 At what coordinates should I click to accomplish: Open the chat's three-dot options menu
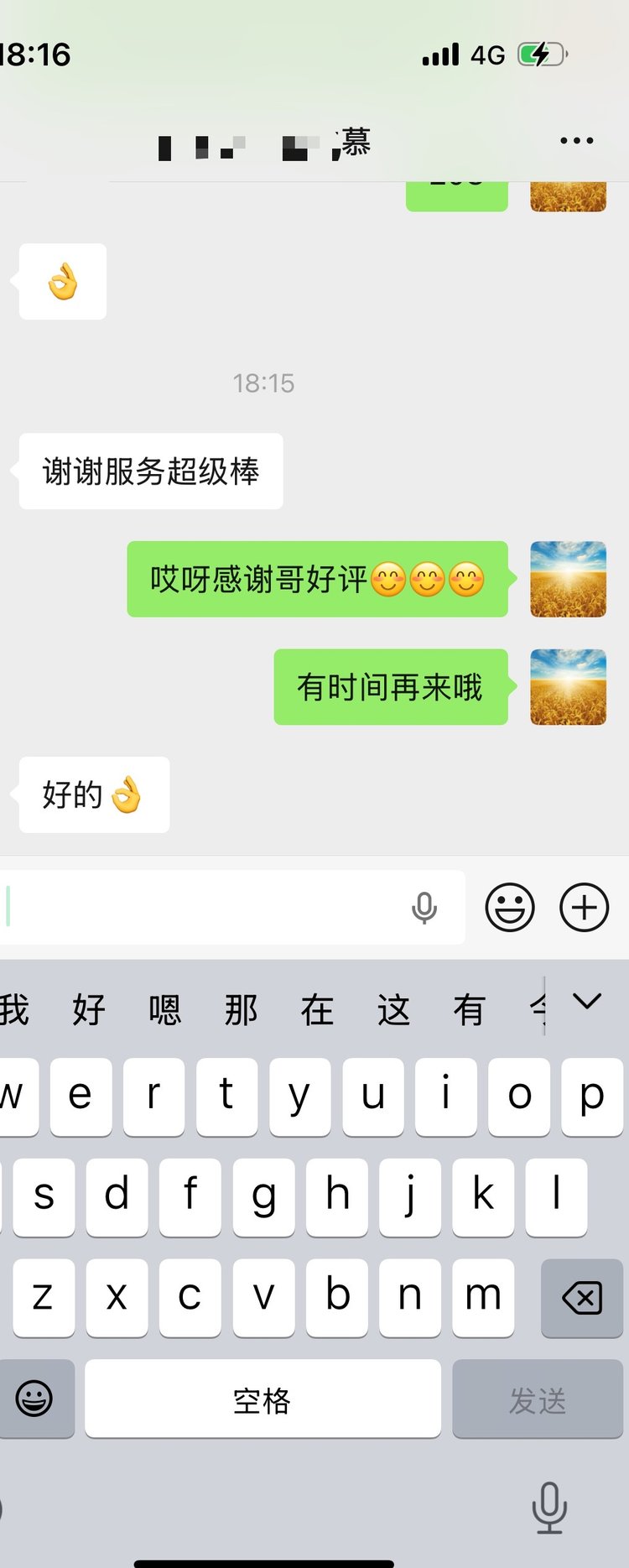click(x=577, y=141)
